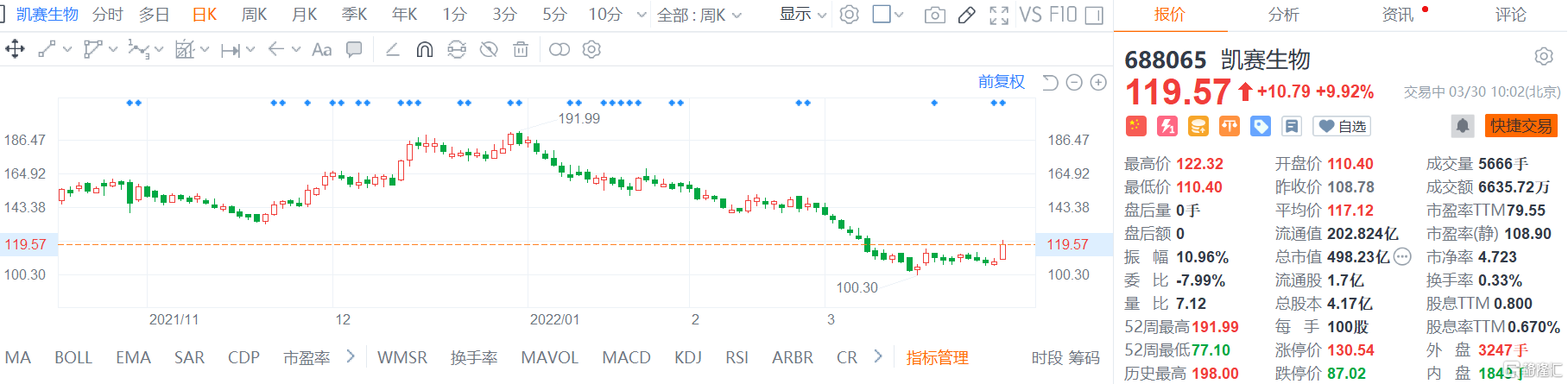The image size is (1568, 384).
Task: Expand the 显示 dropdown
Action: pos(802,15)
